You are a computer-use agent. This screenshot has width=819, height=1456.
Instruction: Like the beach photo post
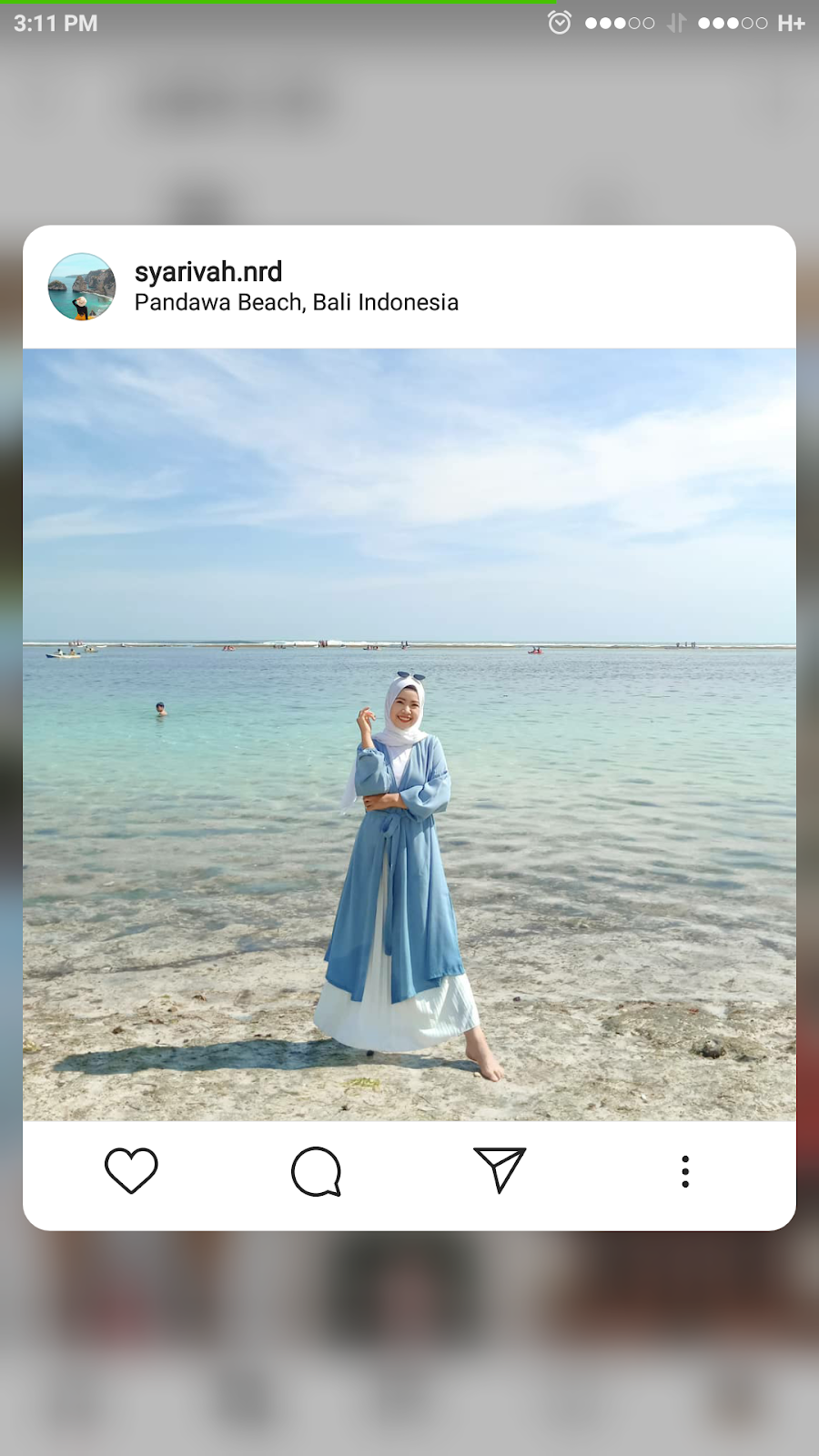[131, 1170]
